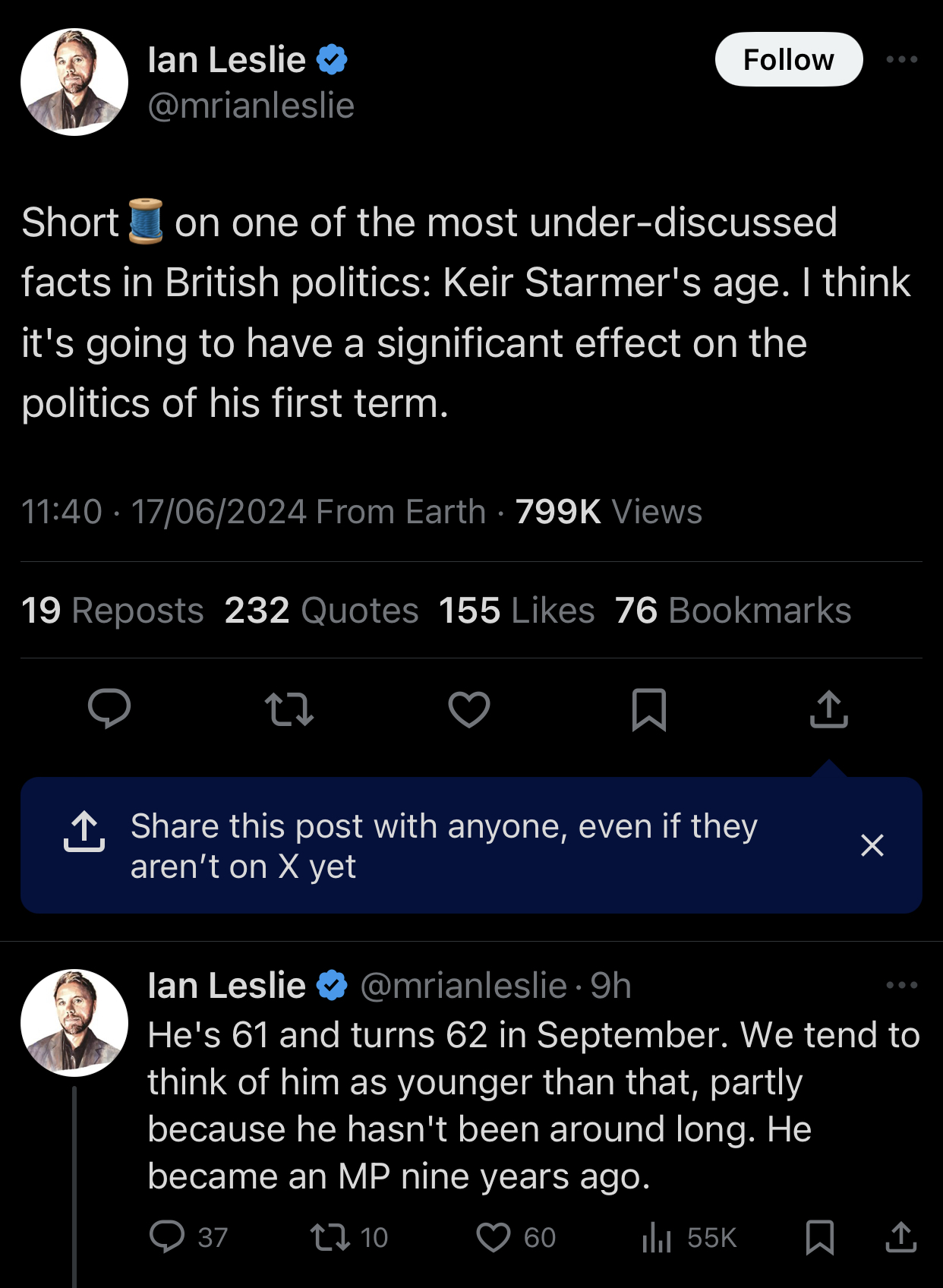Viewport: 943px width, 1288px height.
Task: Like the main post
Action: click(x=469, y=709)
